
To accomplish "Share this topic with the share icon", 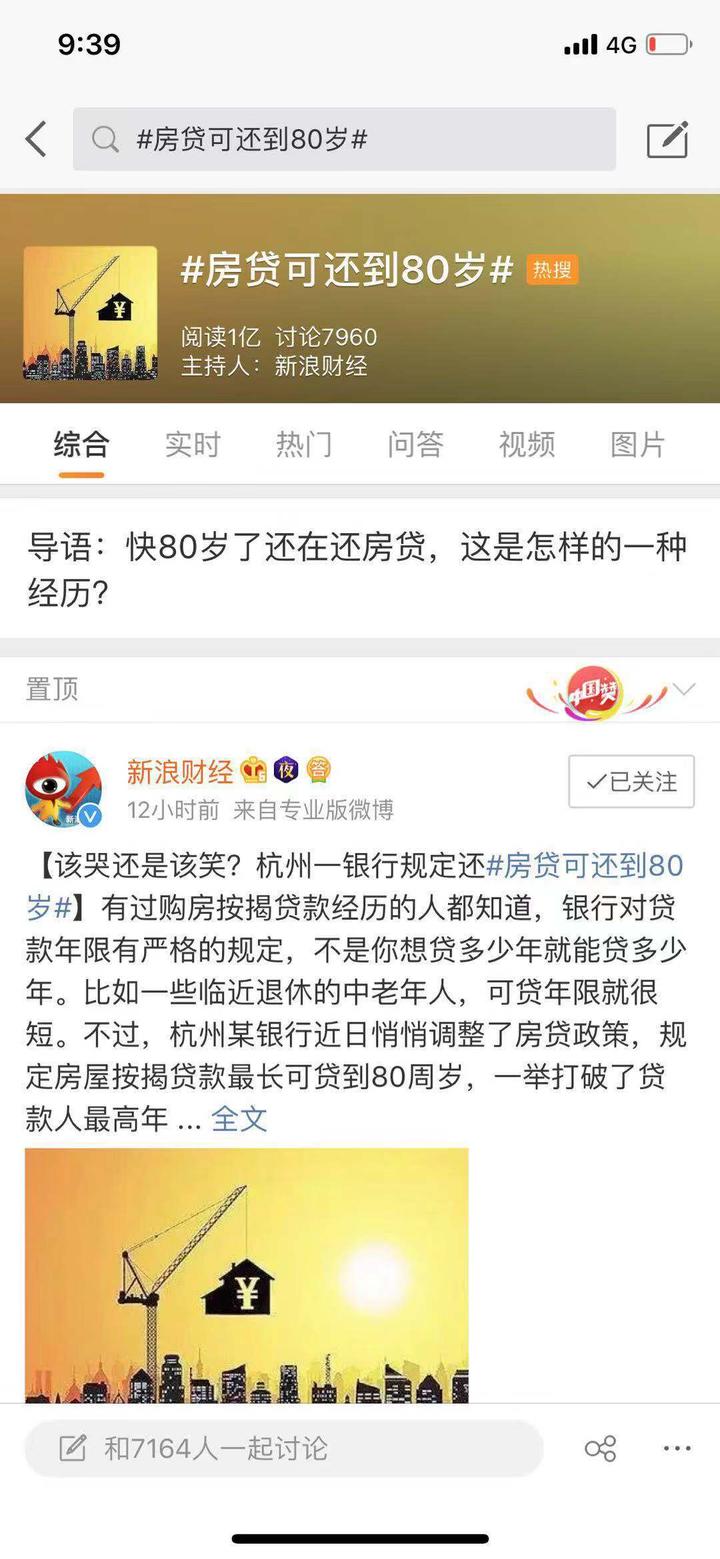I will point(600,1448).
